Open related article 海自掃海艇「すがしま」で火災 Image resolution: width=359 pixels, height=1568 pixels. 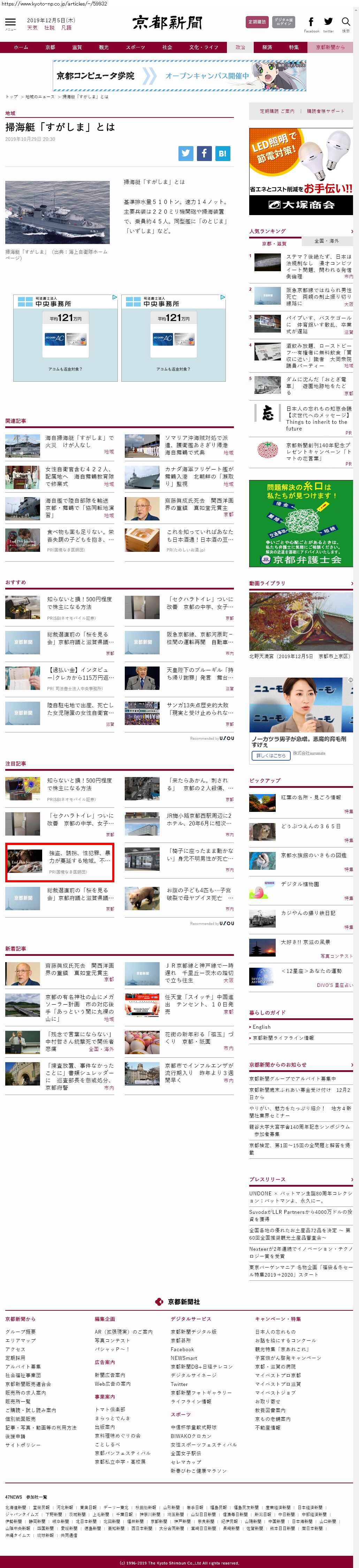tap(79, 441)
